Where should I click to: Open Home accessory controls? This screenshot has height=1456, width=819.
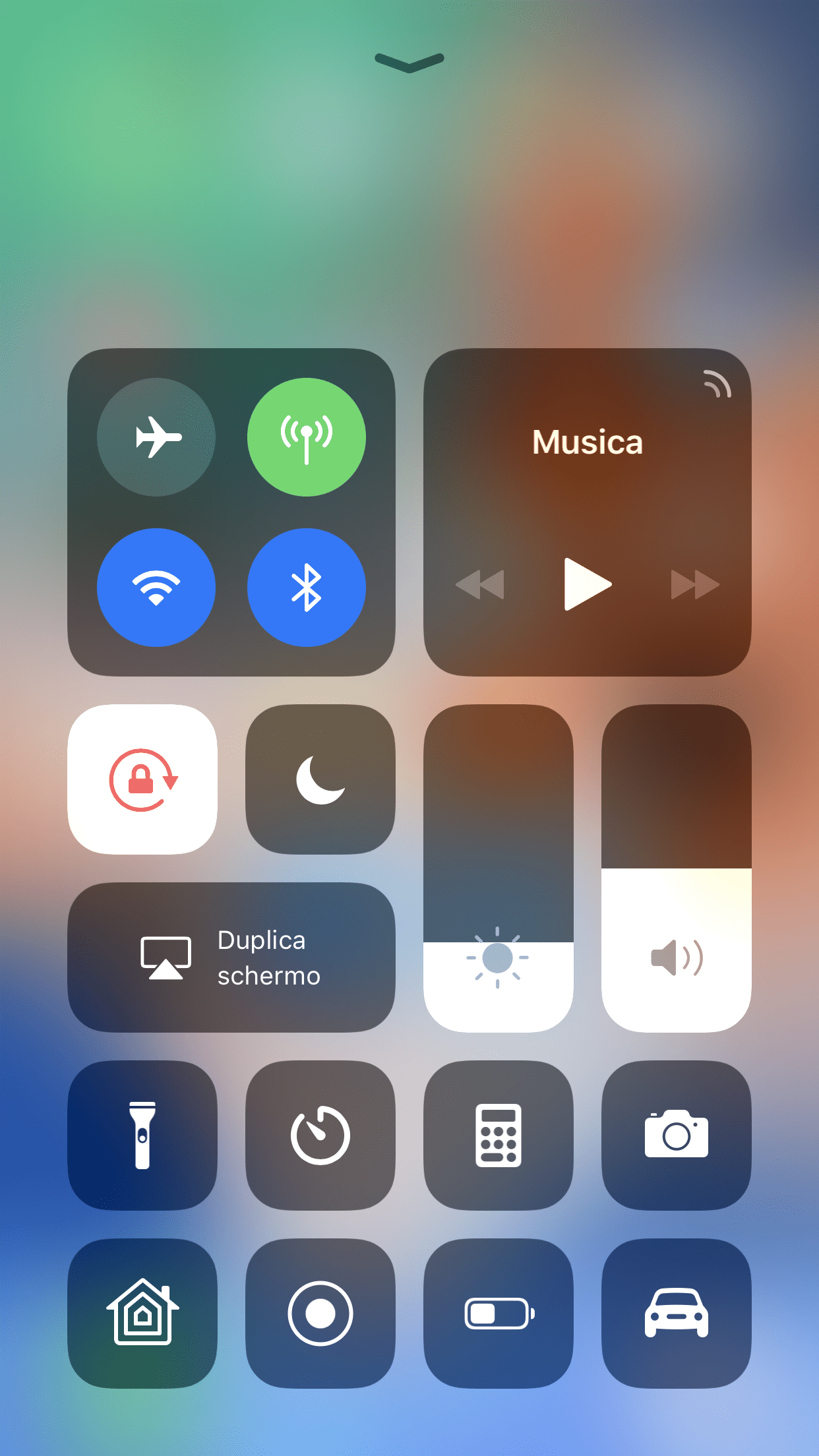coord(142,1314)
